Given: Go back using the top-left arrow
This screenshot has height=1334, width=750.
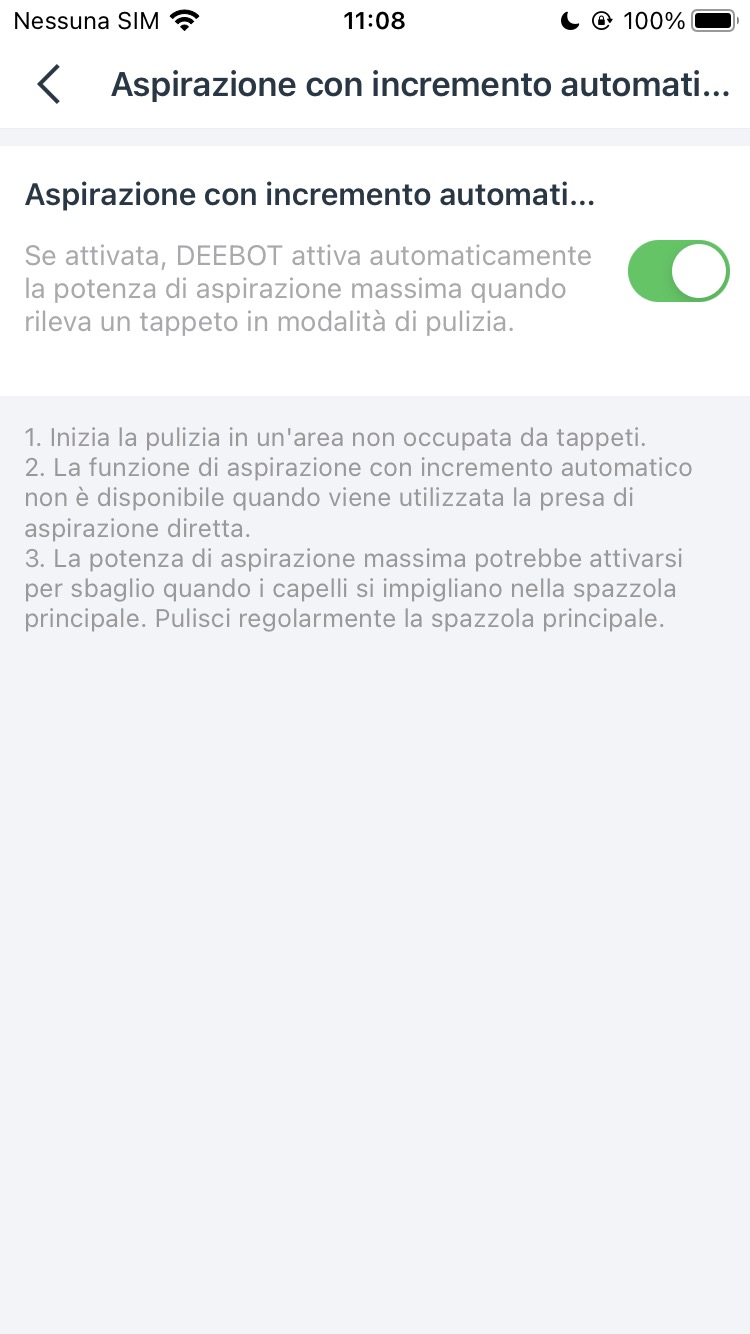Looking at the screenshot, I should coord(49,85).
